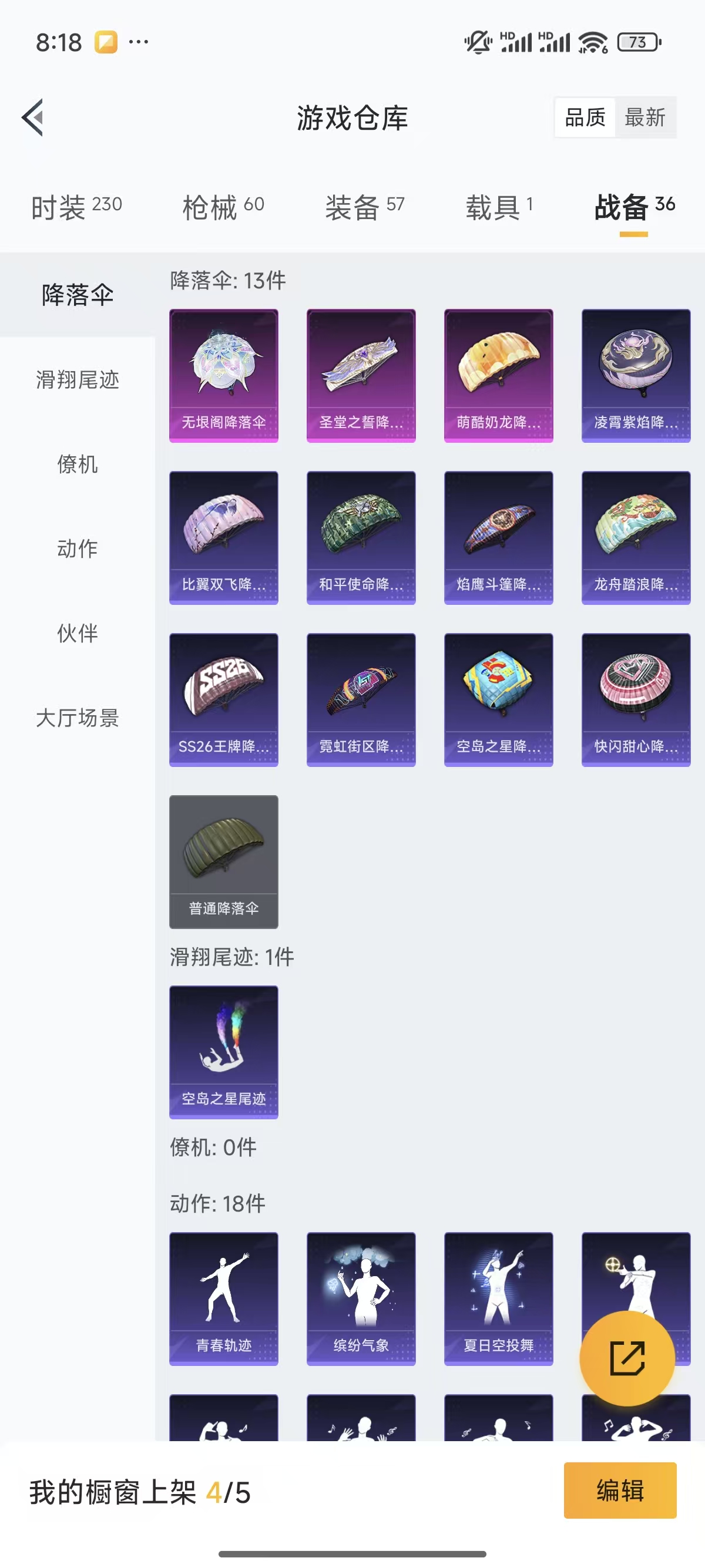This screenshot has height=1568, width=705.
Task: View the 空岛之星尾迹 trail item
Action: pyautogui.click(x=223, y=1052)
